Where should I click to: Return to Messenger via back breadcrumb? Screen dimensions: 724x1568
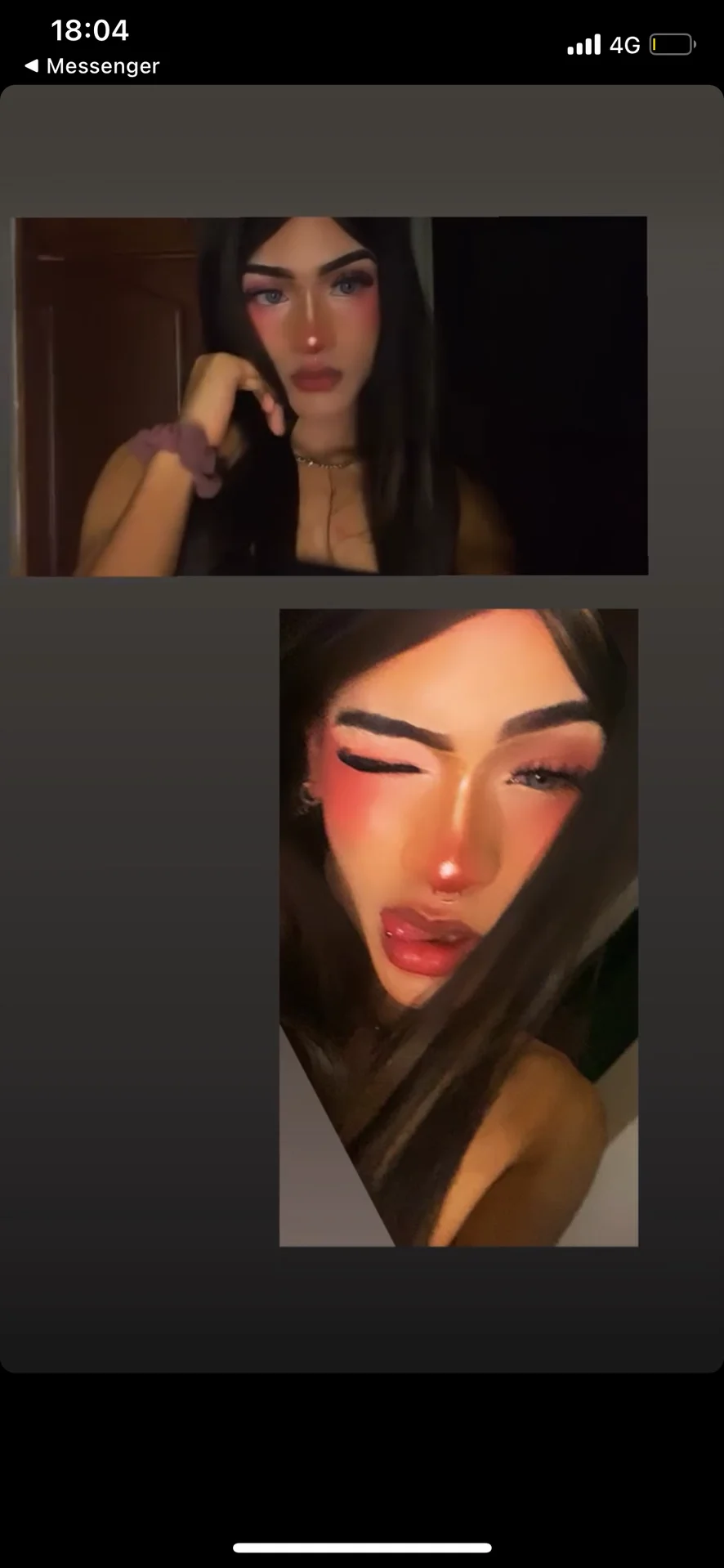pyautogui.click(x=92, y=65)
